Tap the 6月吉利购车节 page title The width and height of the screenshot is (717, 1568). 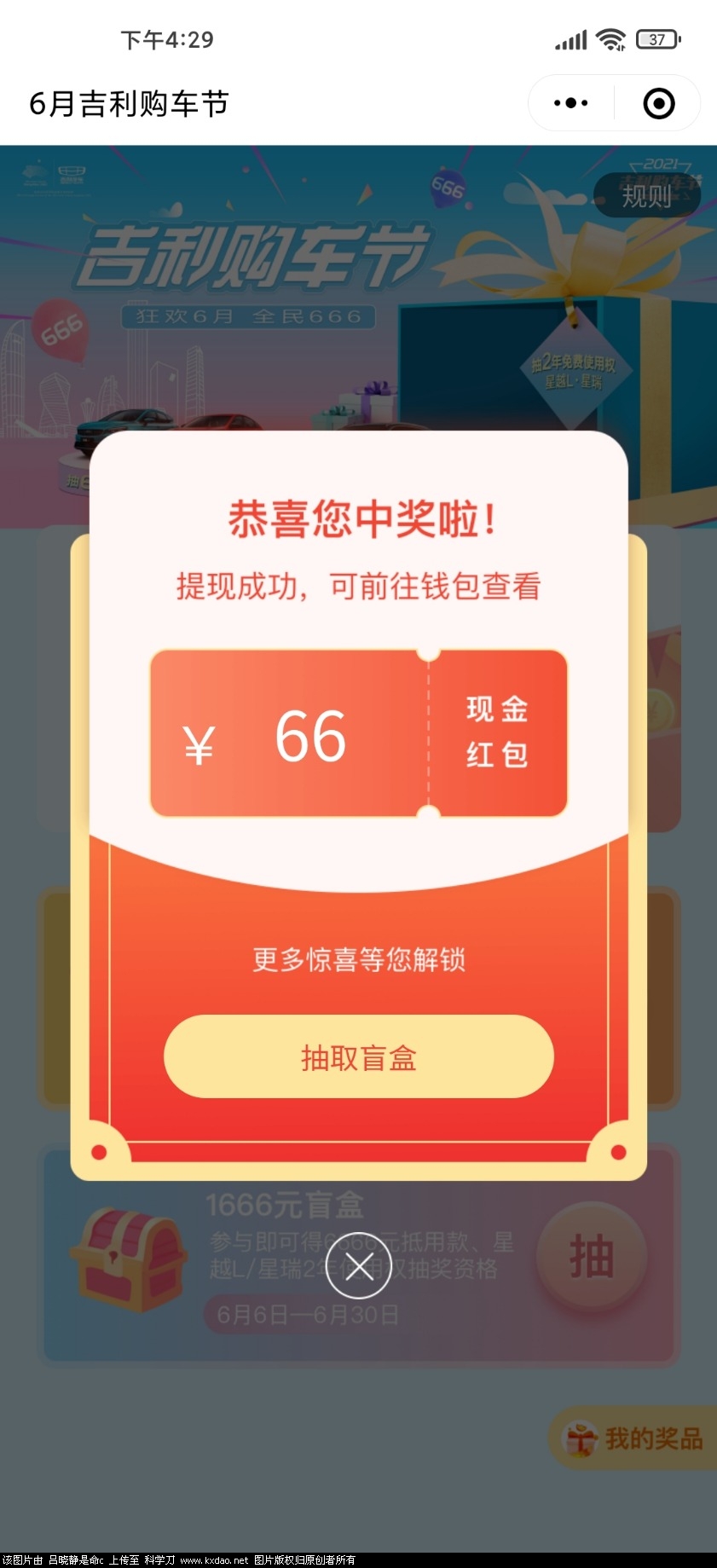point(128,102)
